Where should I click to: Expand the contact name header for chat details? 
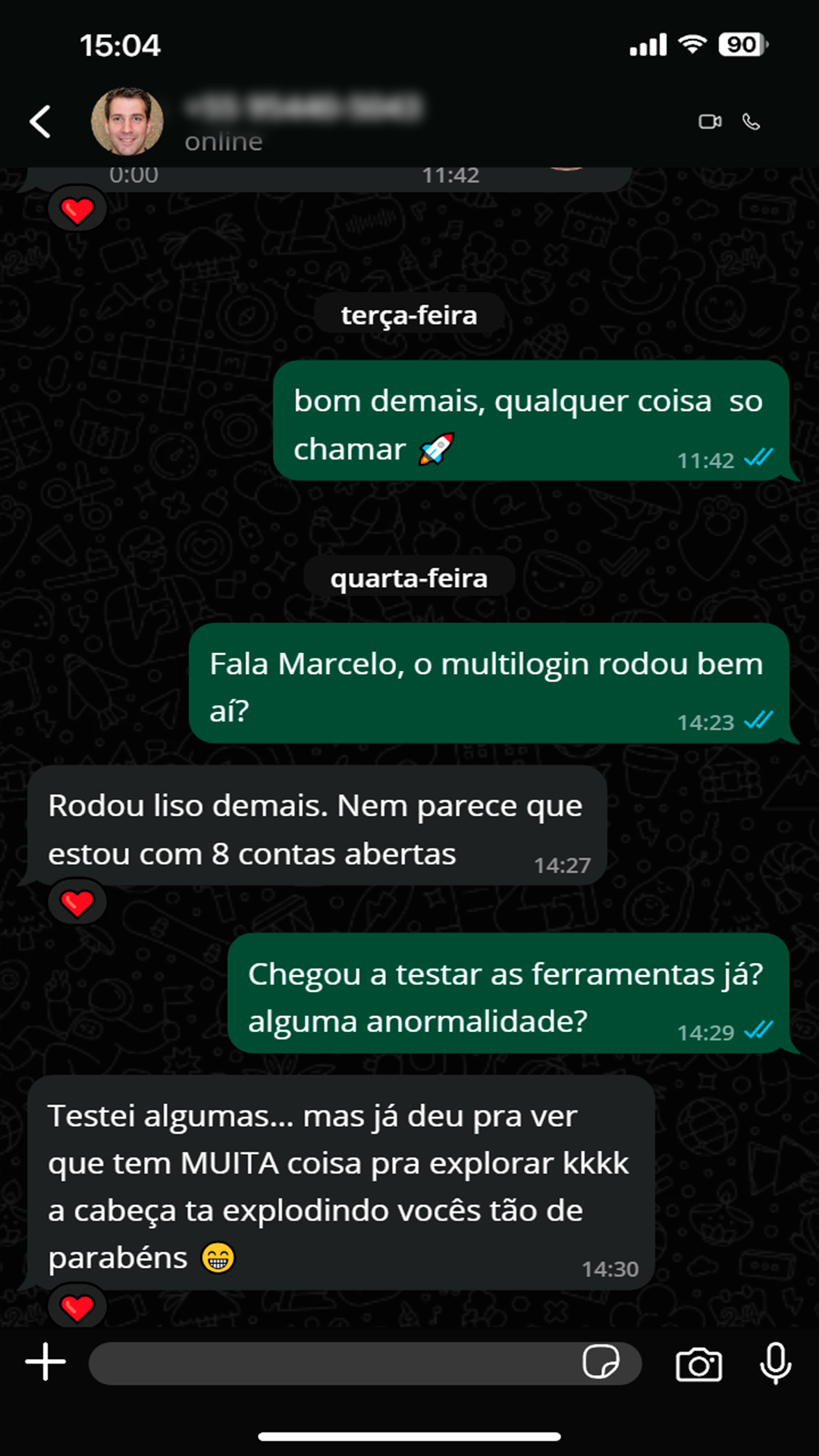[x=303, y=106]
